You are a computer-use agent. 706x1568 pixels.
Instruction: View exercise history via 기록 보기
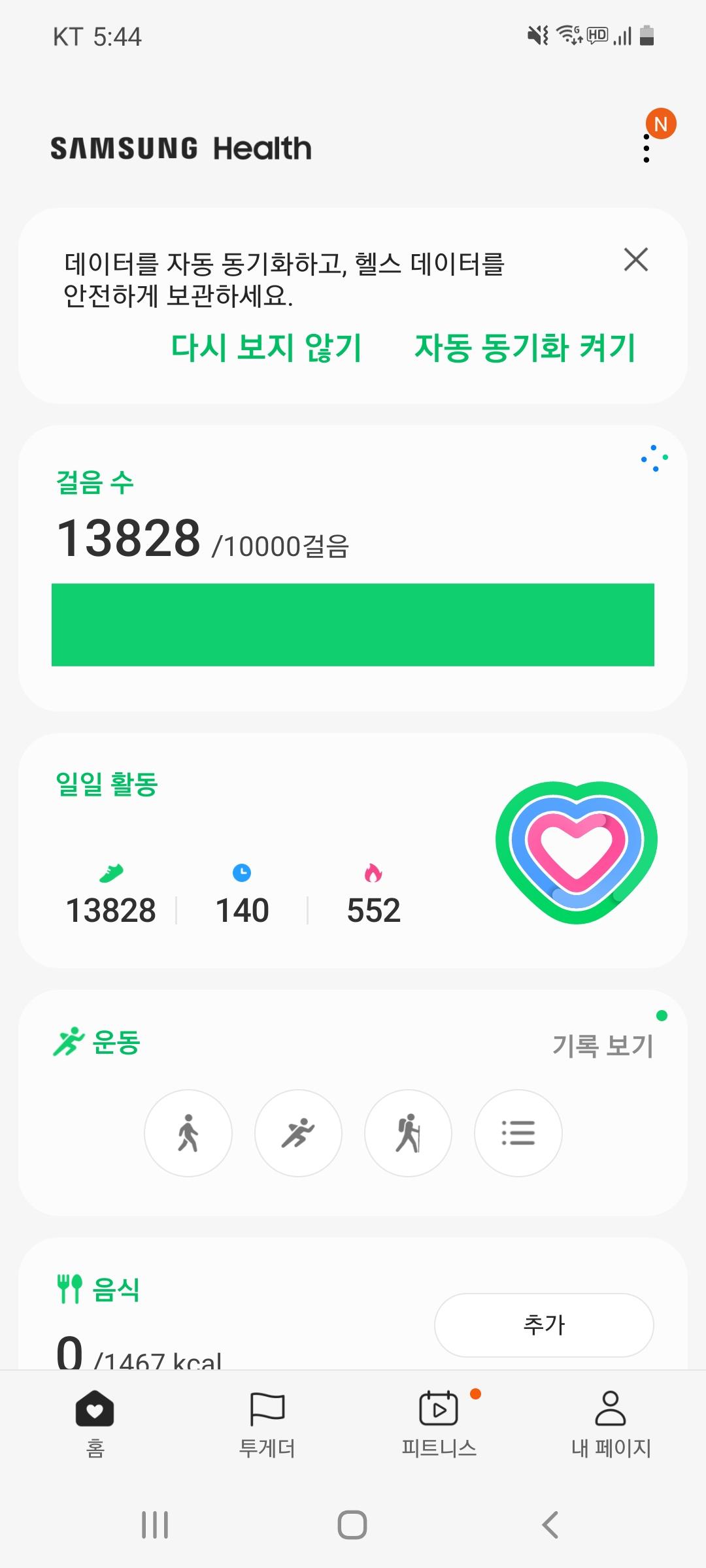click(603, 1046)
